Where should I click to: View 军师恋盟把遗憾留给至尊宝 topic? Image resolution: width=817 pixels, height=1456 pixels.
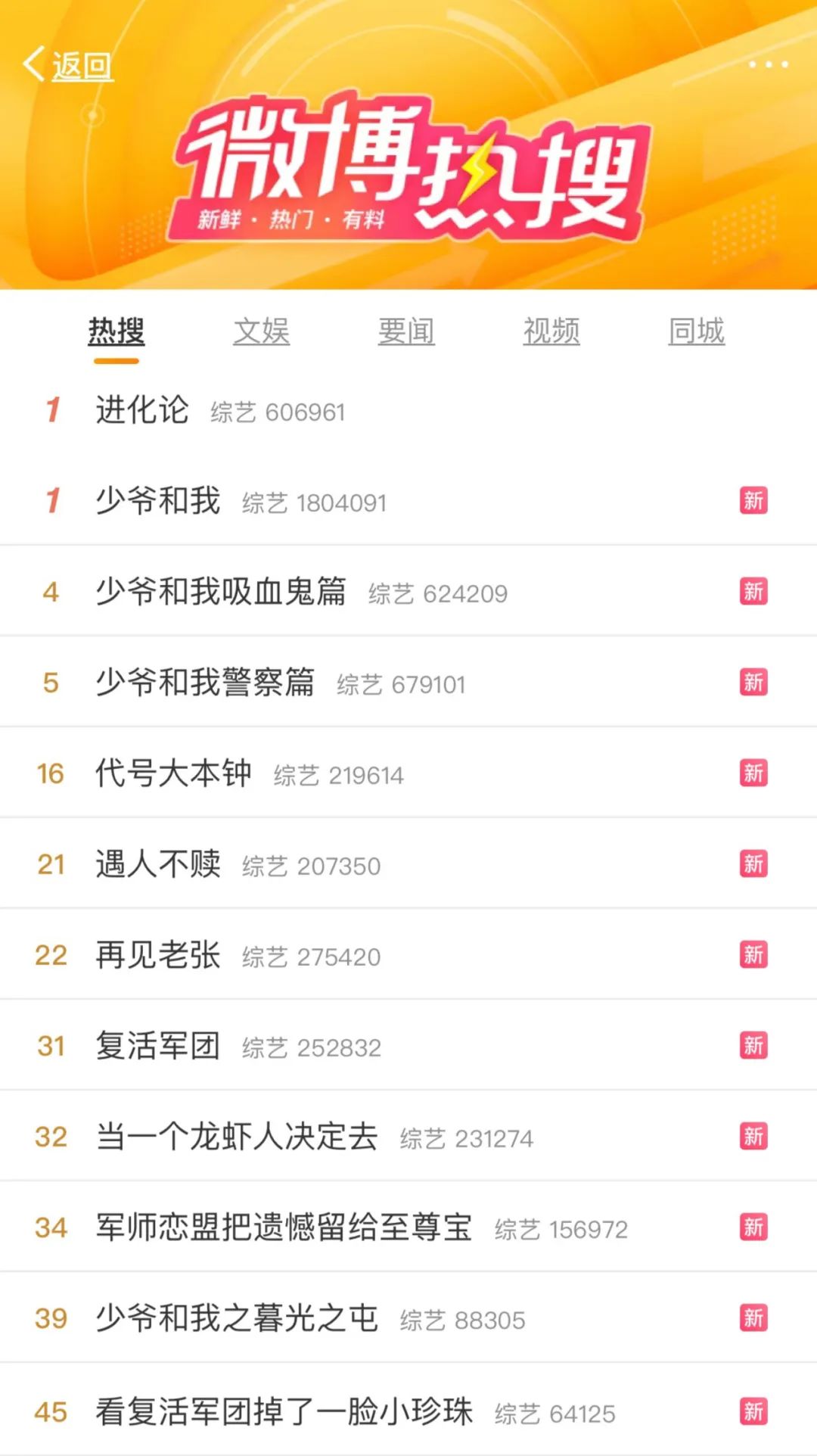(x=284, y=1227)
